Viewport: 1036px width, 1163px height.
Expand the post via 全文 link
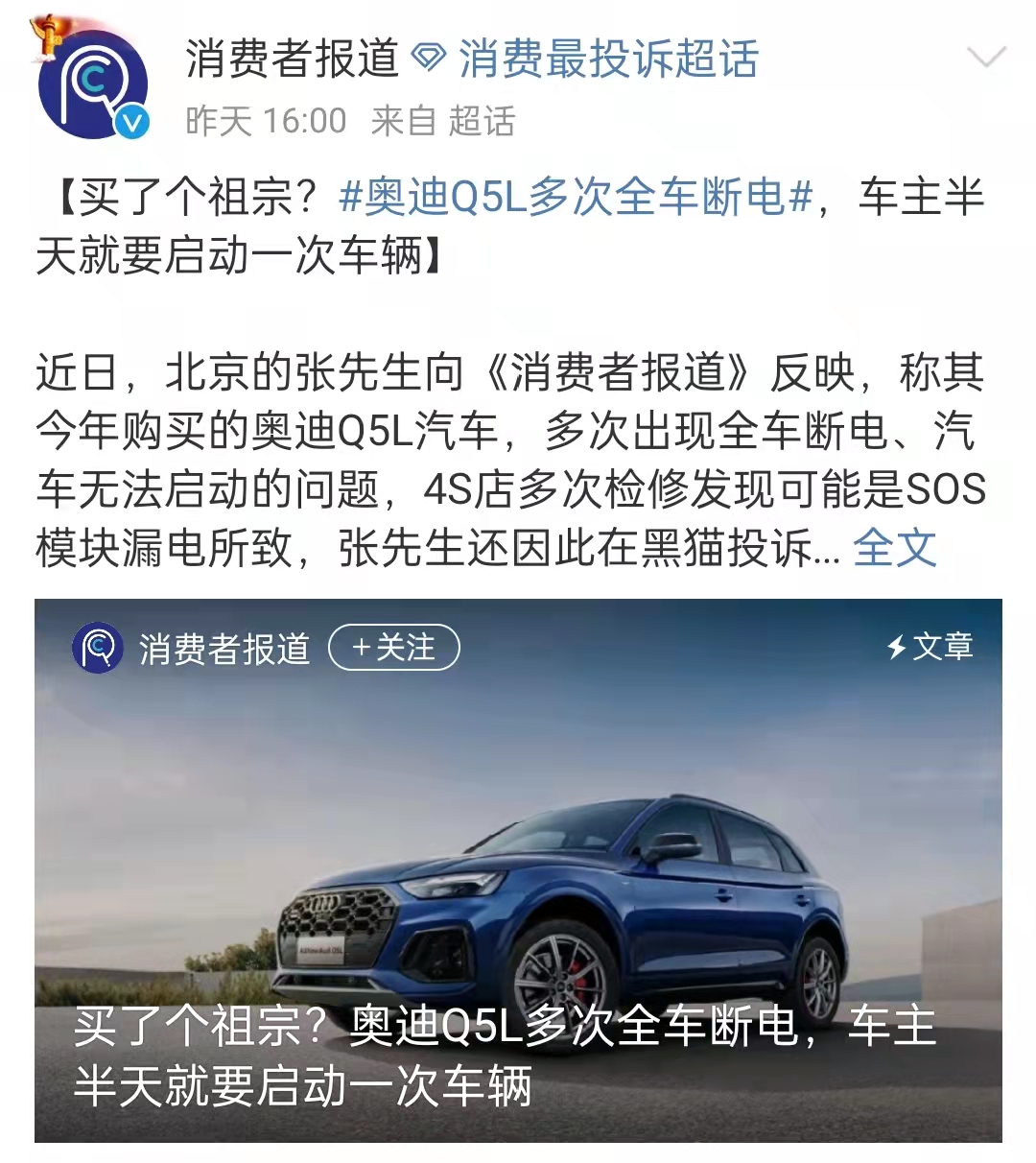894,549
